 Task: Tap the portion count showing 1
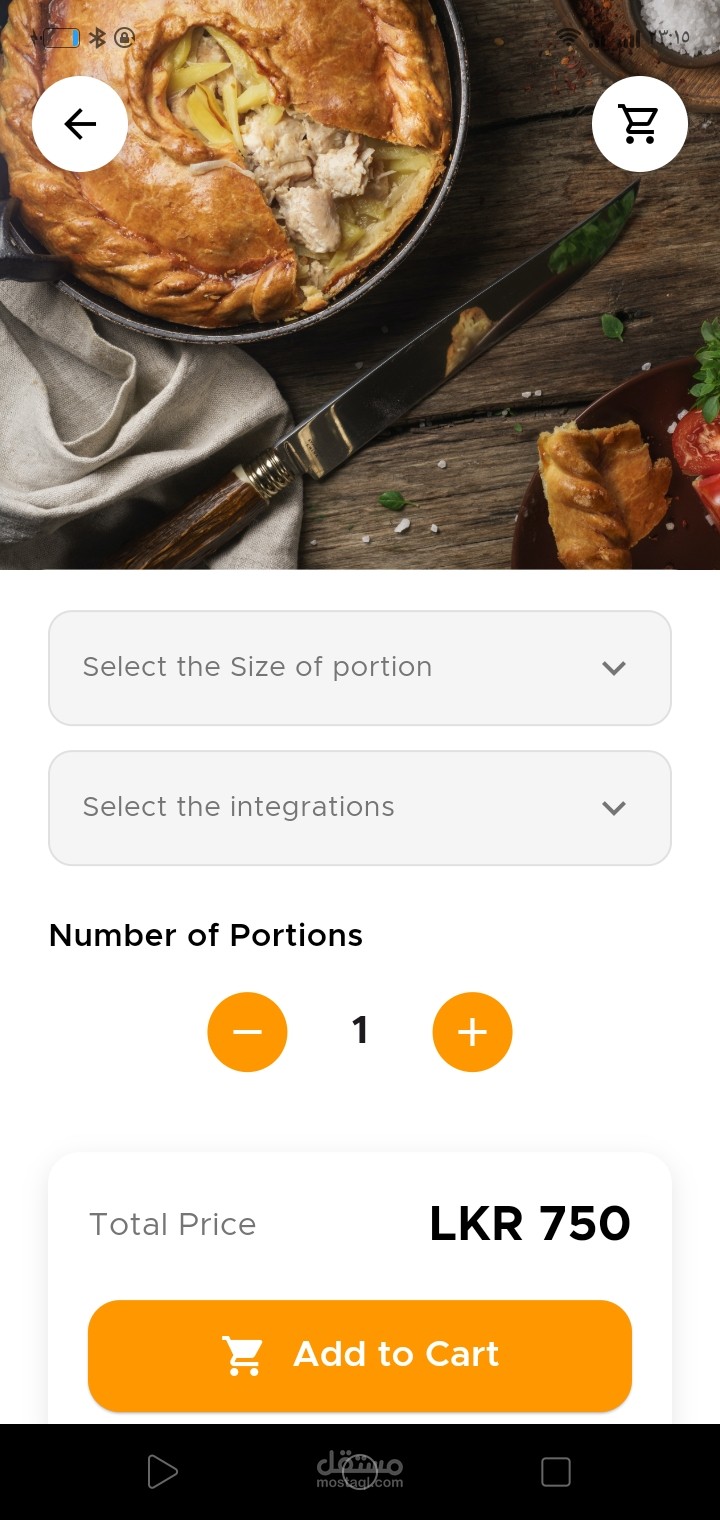(x=360, y=1031)
